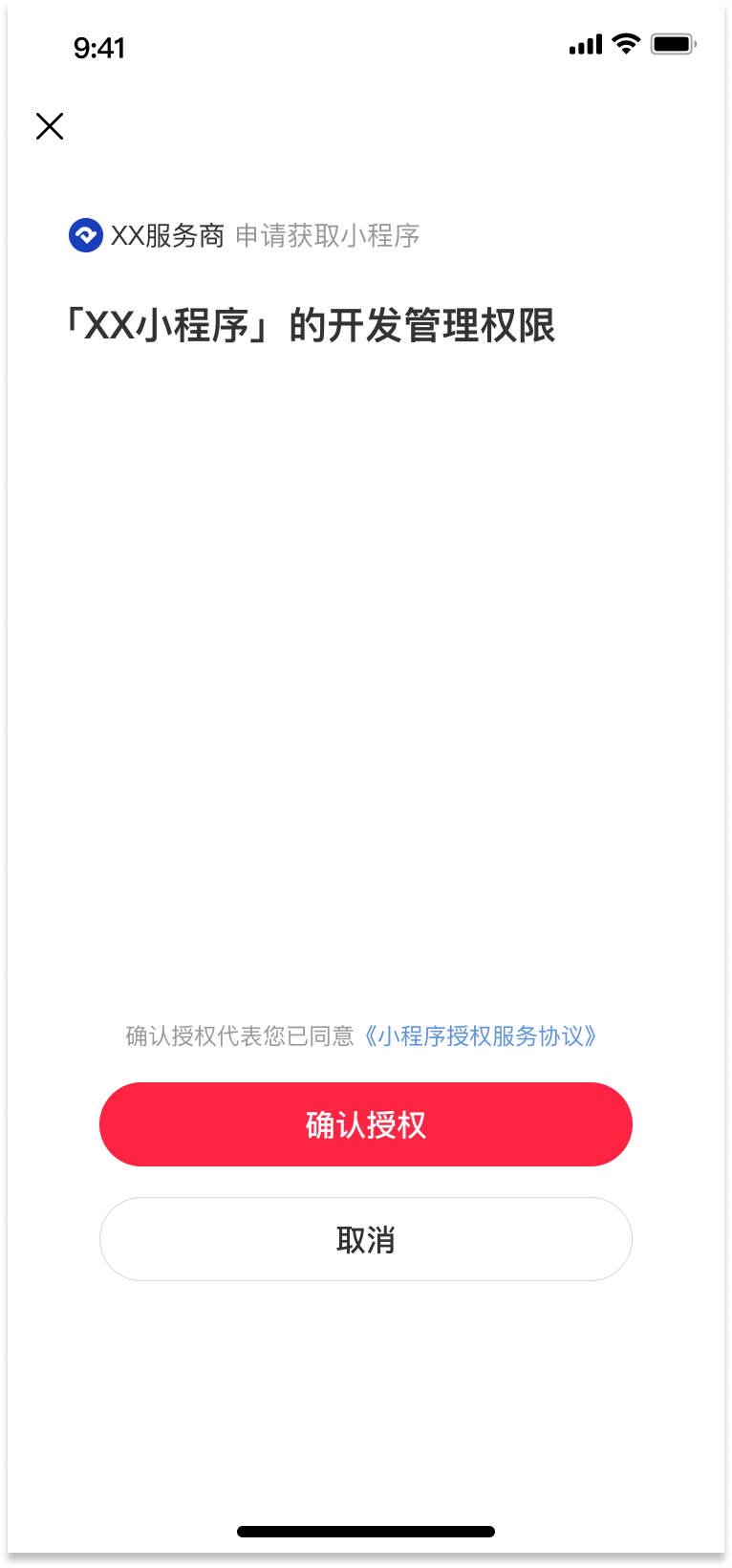Click the close X icon at top left
The width and height of the screenshot is (732, 1568).
49,125
